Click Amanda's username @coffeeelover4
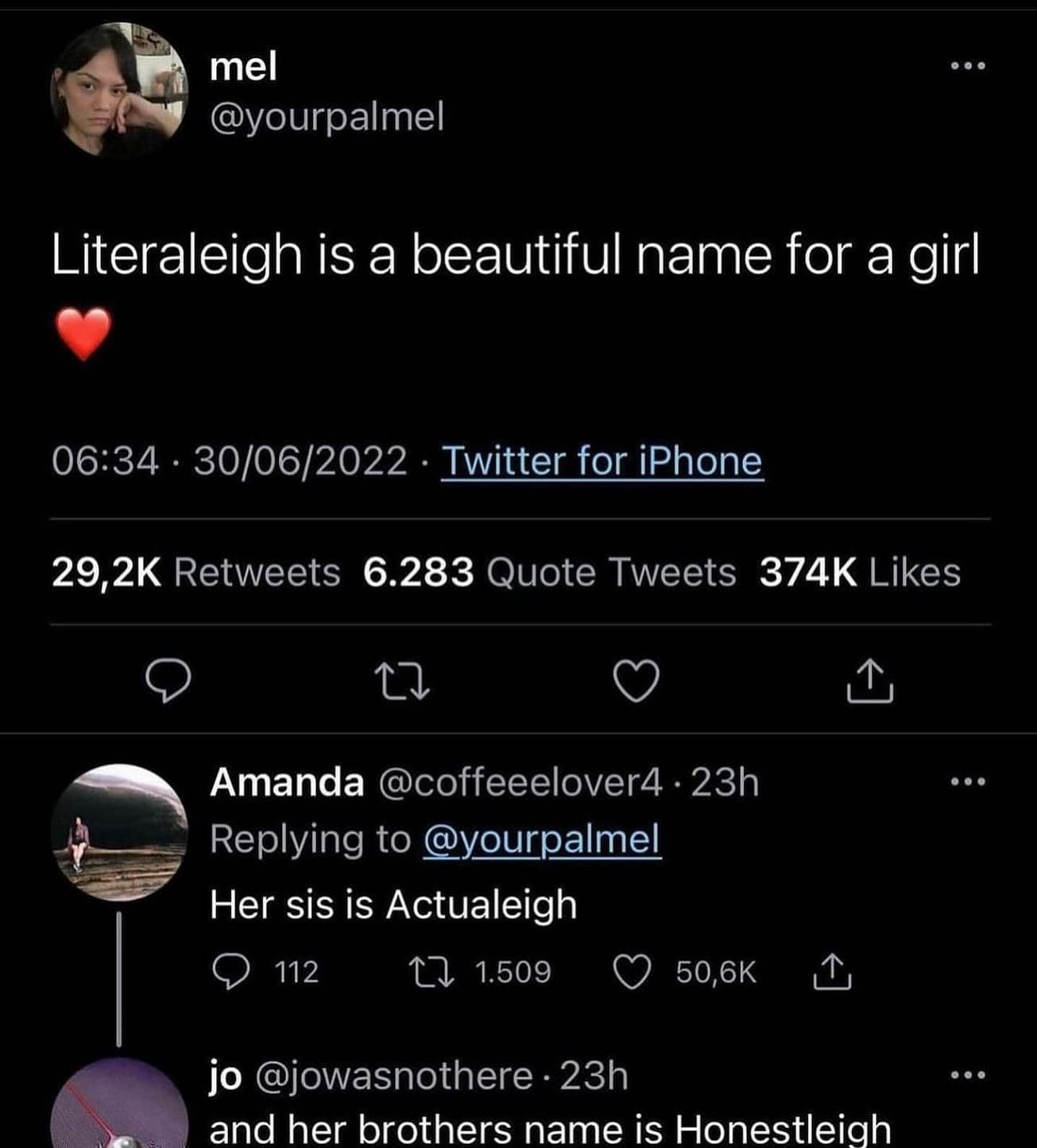The width and height of the screenshot is (1037, 1148). 518,783
